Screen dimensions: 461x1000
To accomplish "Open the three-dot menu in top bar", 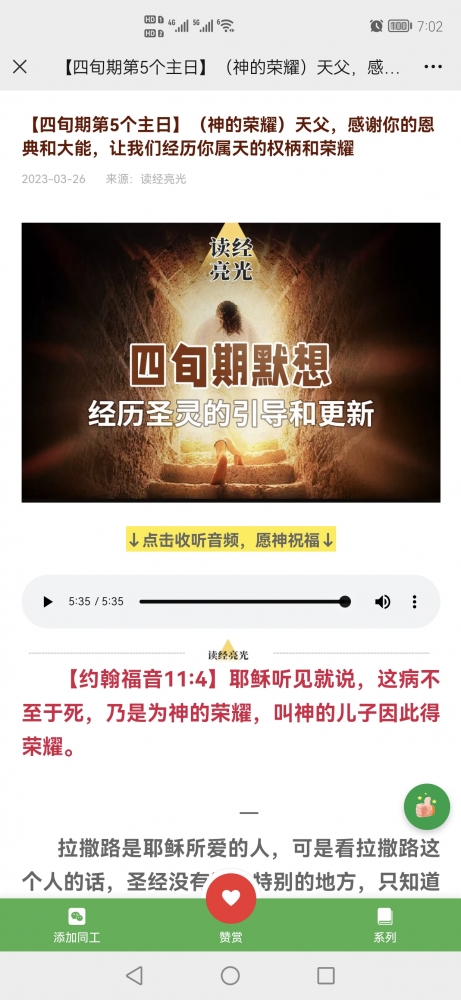I will tap(433, 67).
